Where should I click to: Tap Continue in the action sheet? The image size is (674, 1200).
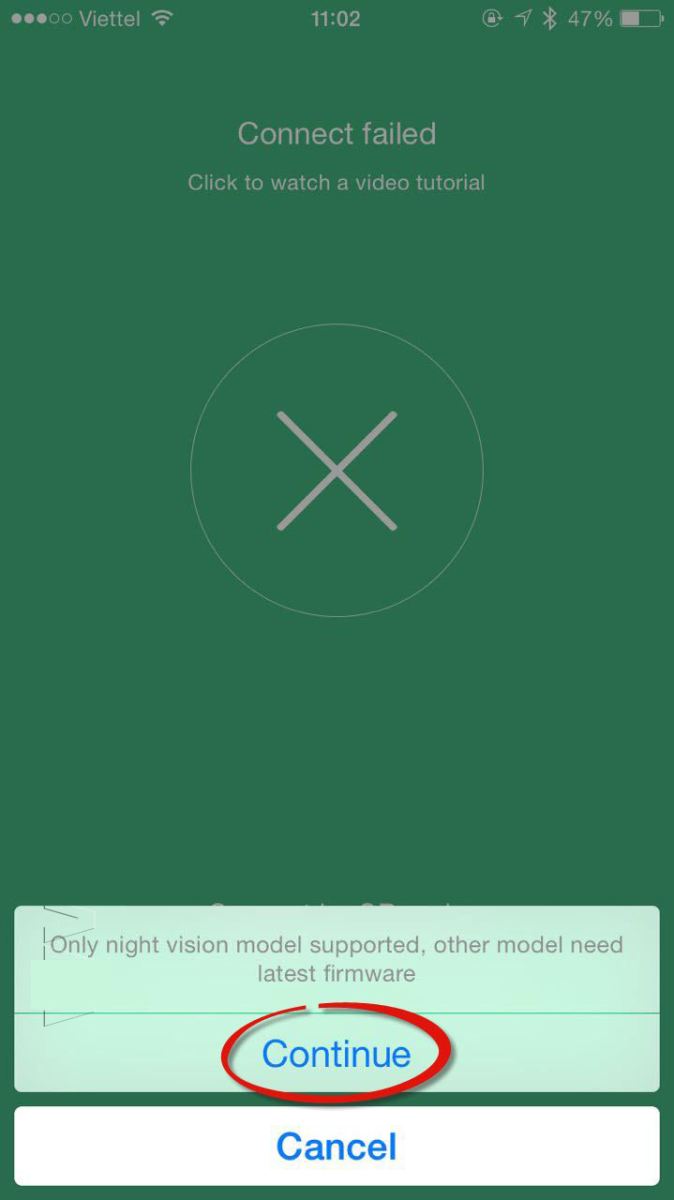[x=336, y=1054]
